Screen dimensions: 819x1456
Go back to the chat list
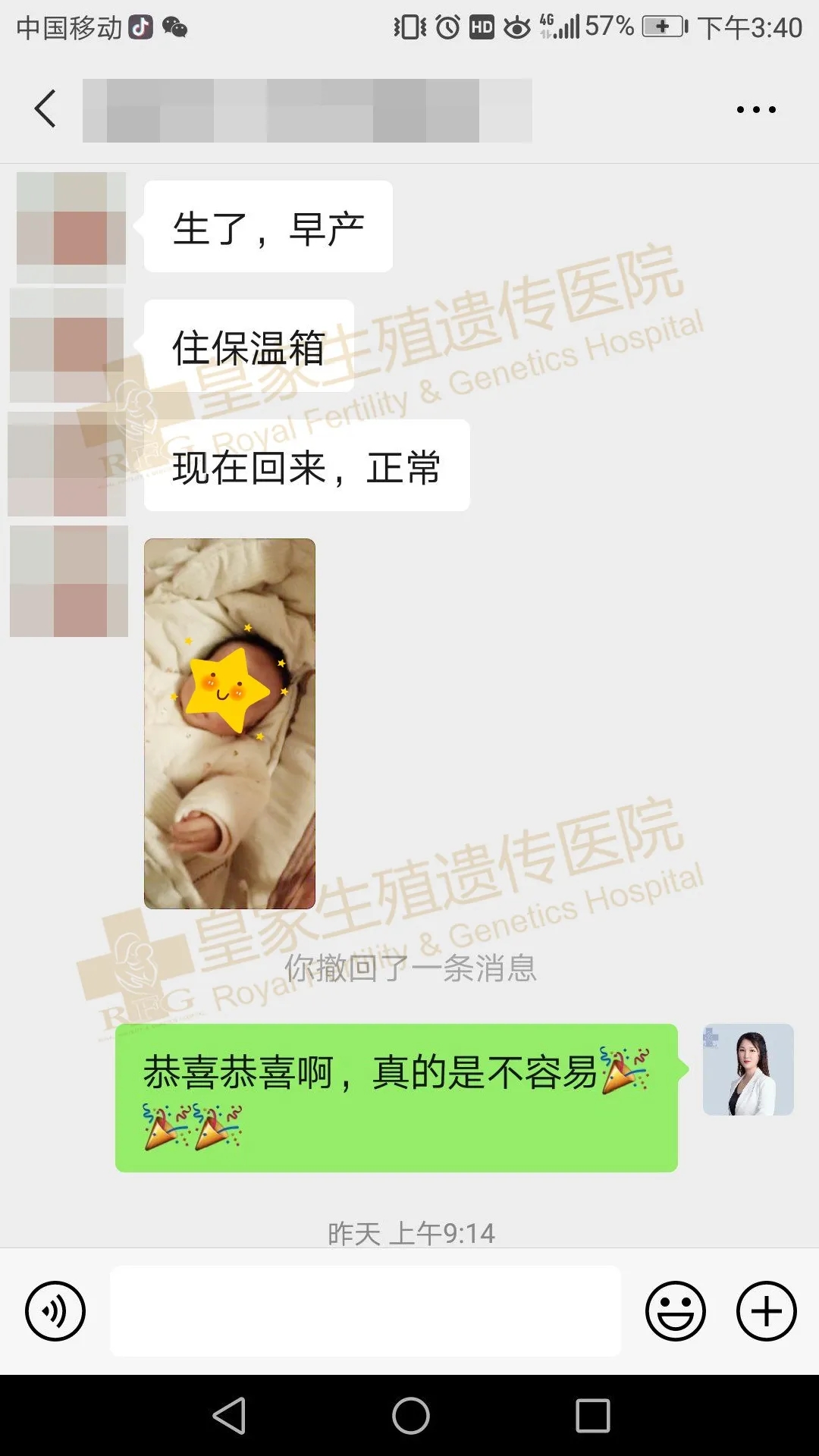(45, 108)
